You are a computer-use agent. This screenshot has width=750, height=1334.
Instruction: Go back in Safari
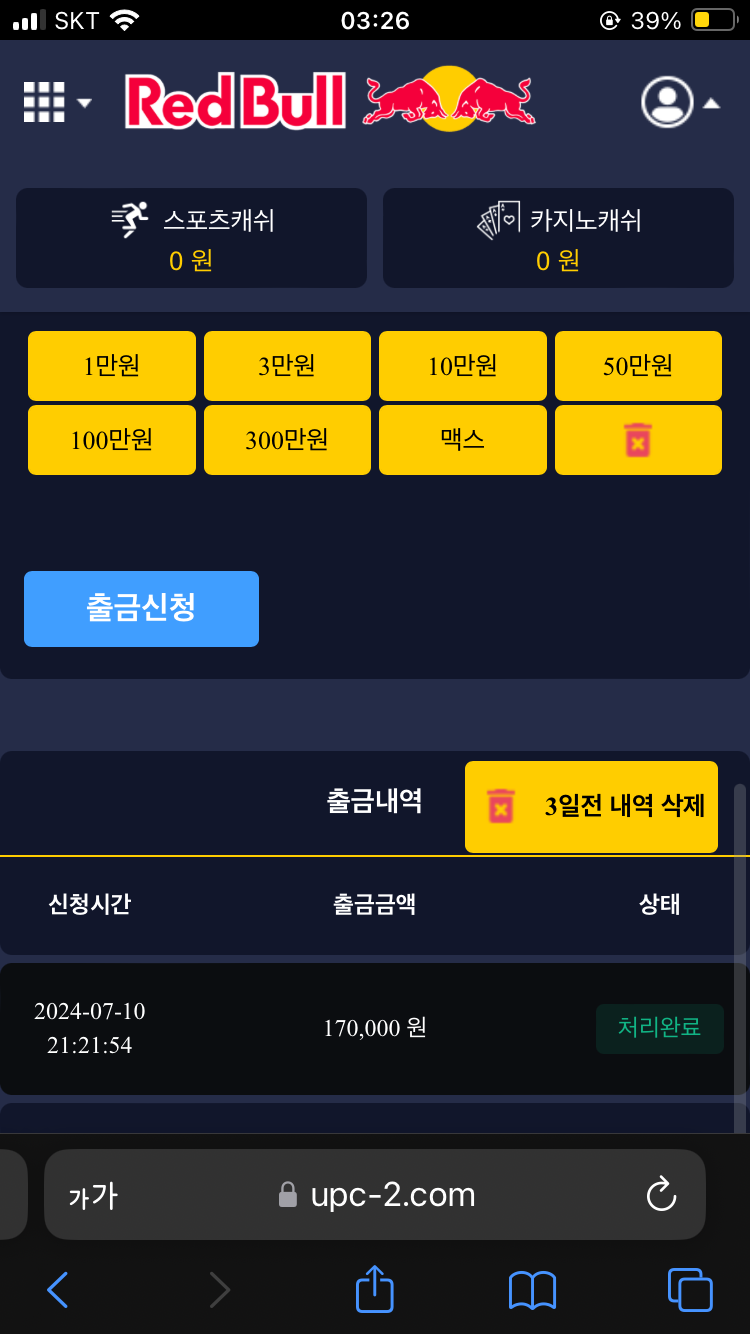[57, 1290]
